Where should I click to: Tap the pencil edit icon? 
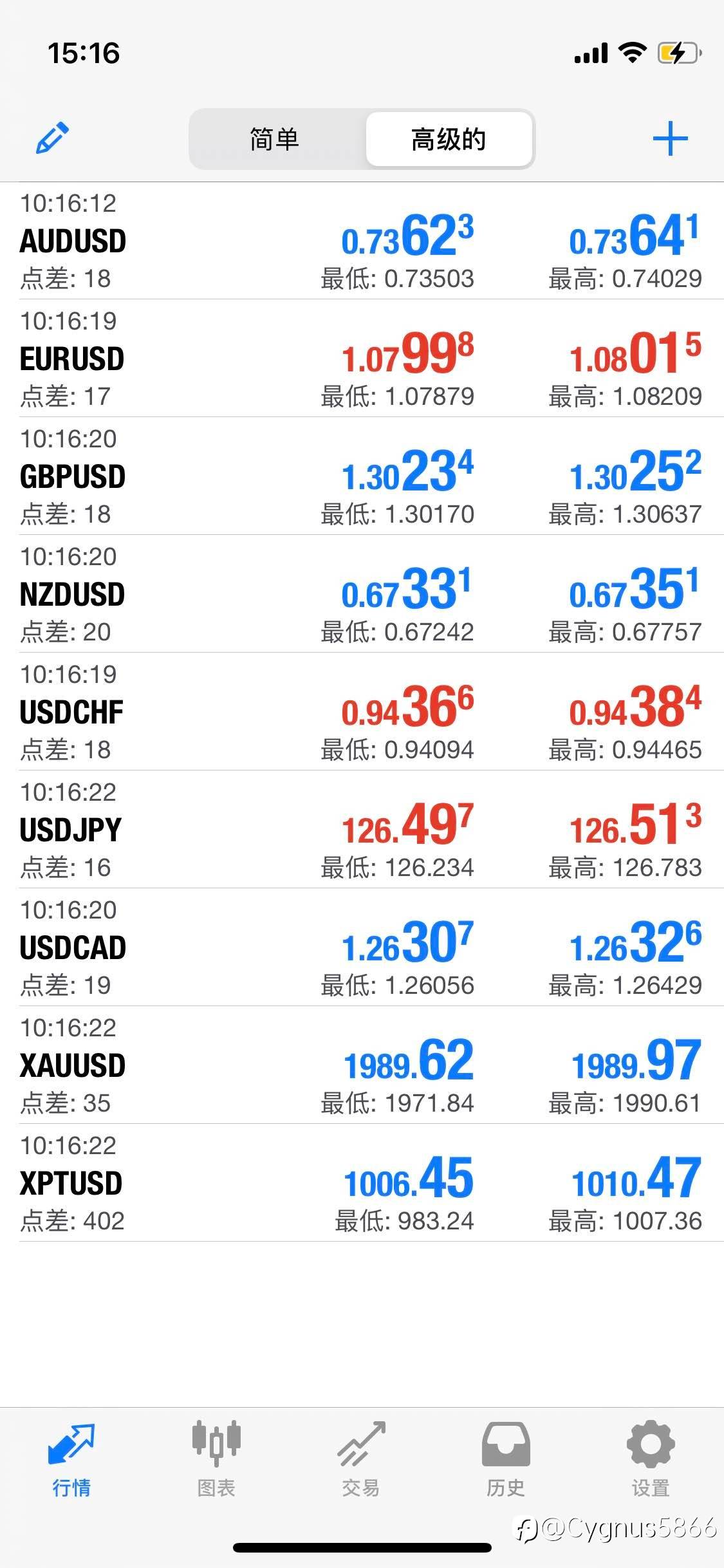point(52,138)
